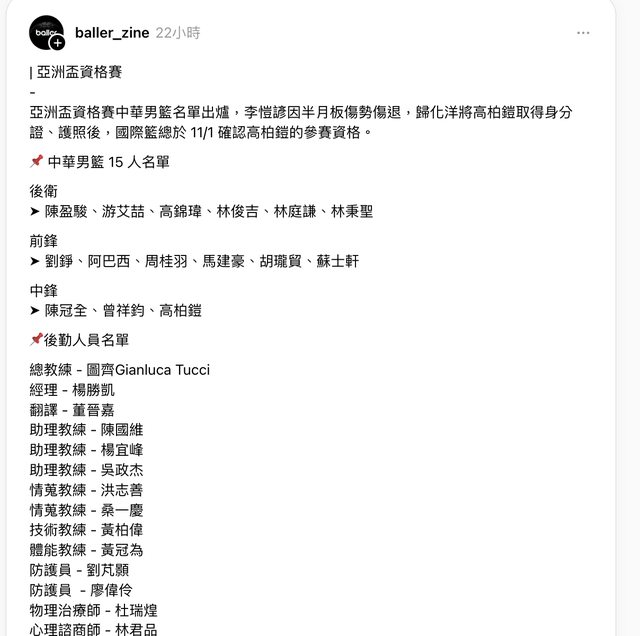Open baller_zine profile picture
640x636 pixels.
pos(45,33)
